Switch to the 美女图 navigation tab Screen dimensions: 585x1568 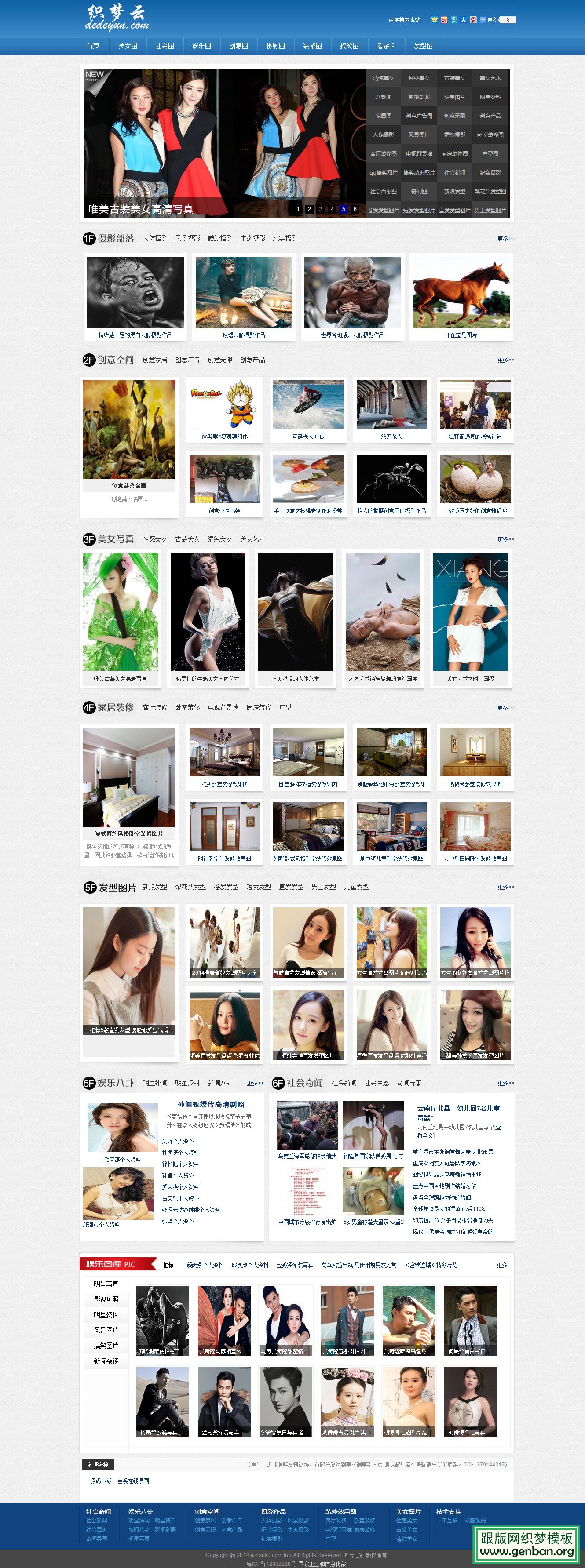pos(128,46)
